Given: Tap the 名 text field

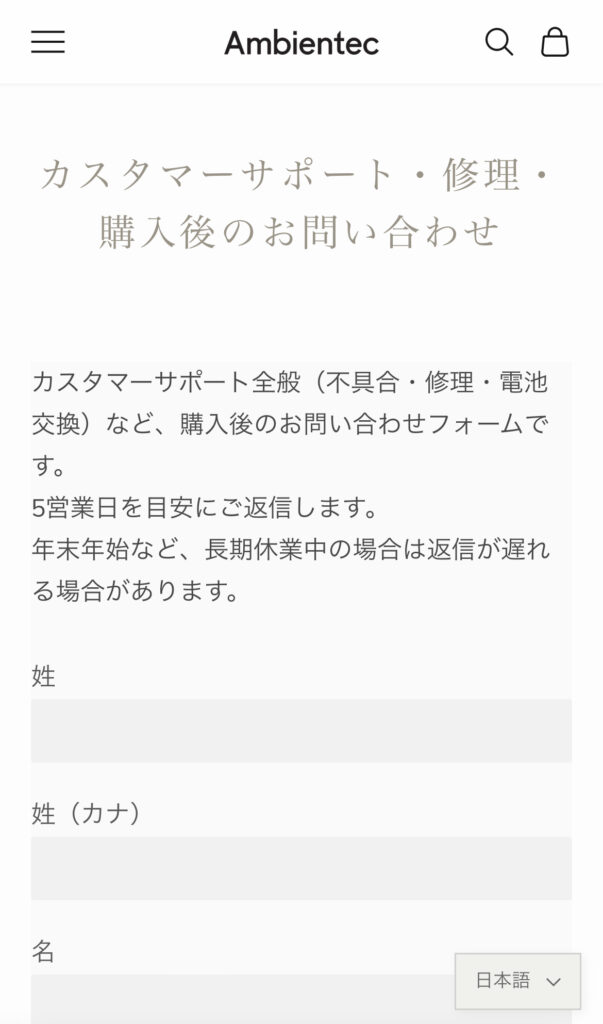Looking at the screenshot, I should (x=240, y=1000).
